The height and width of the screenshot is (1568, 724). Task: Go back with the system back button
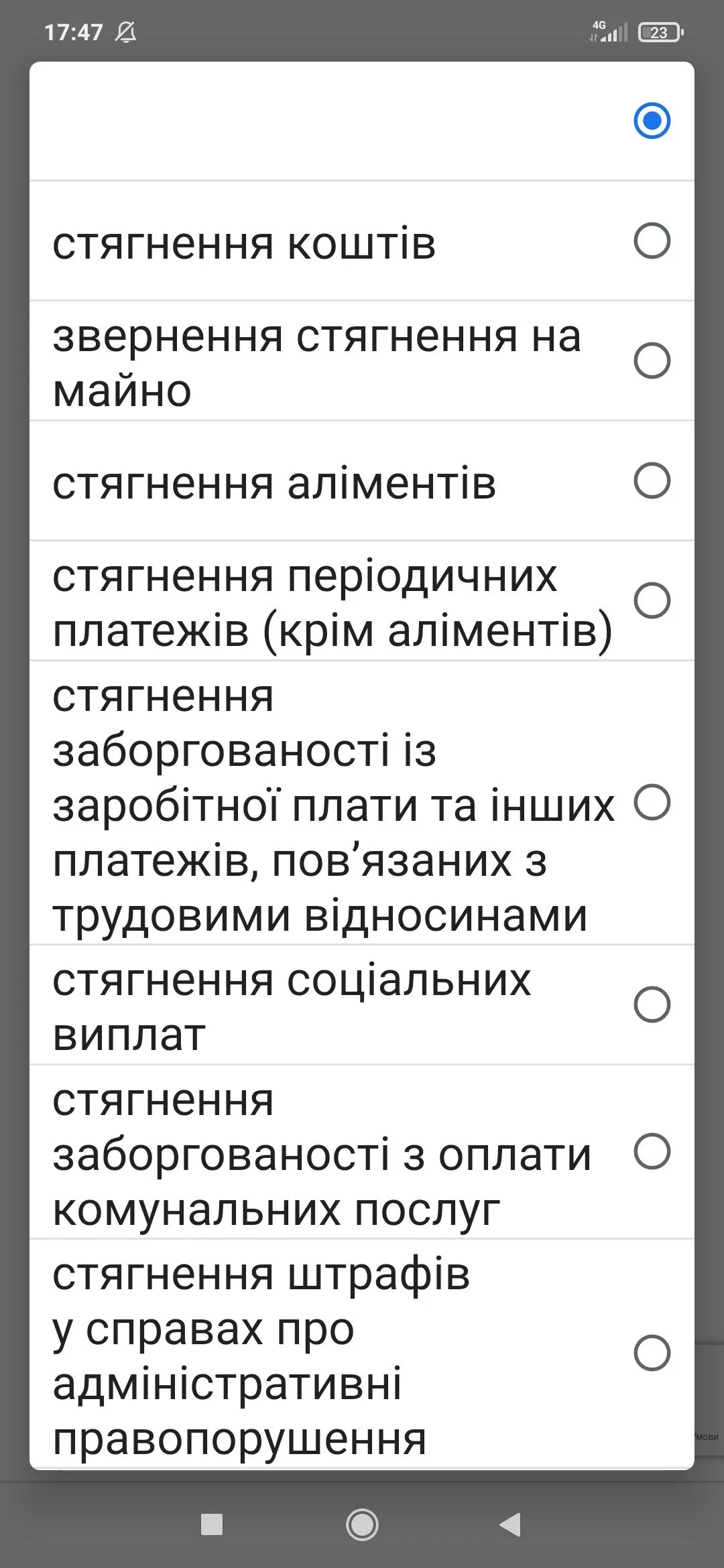coord(511,1525)
